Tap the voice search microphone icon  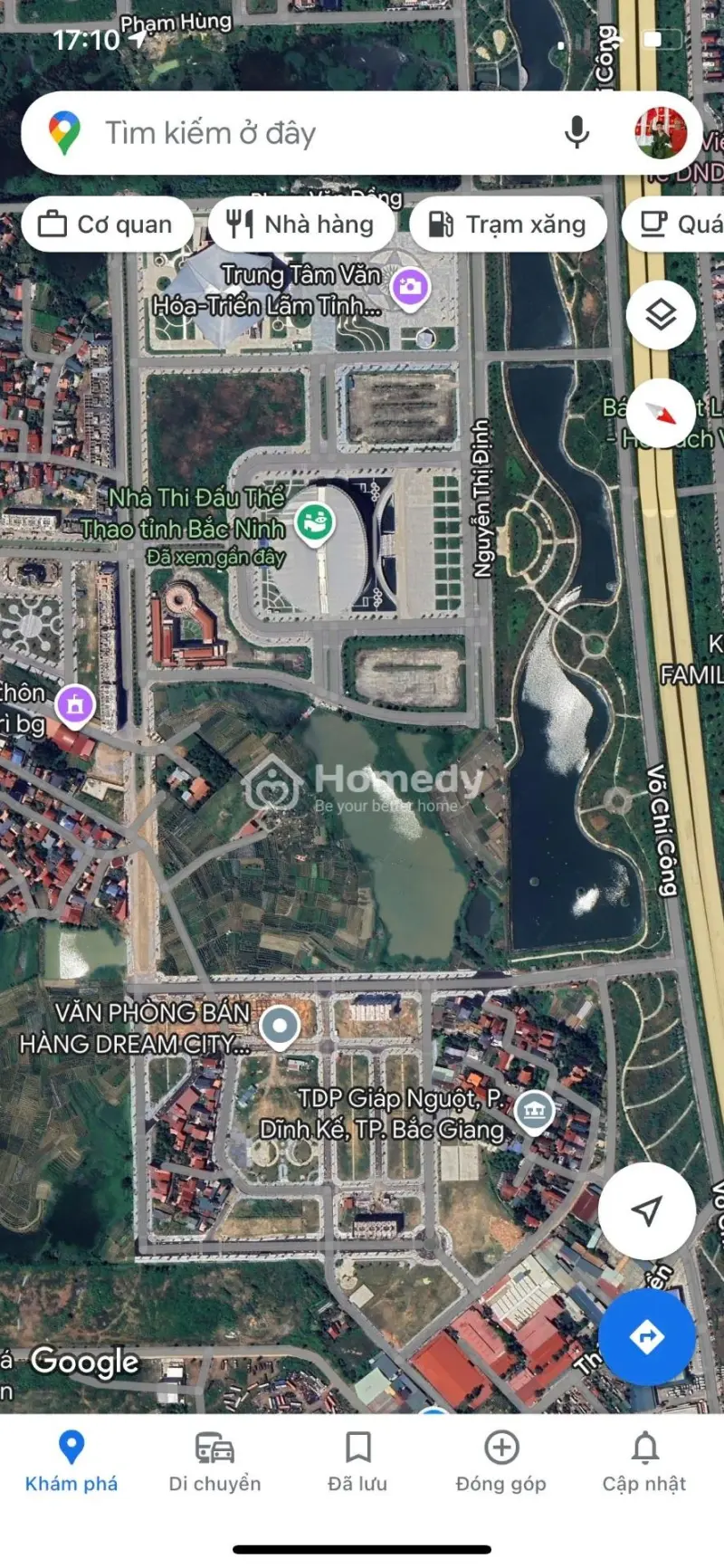click(x=577, y=132)
